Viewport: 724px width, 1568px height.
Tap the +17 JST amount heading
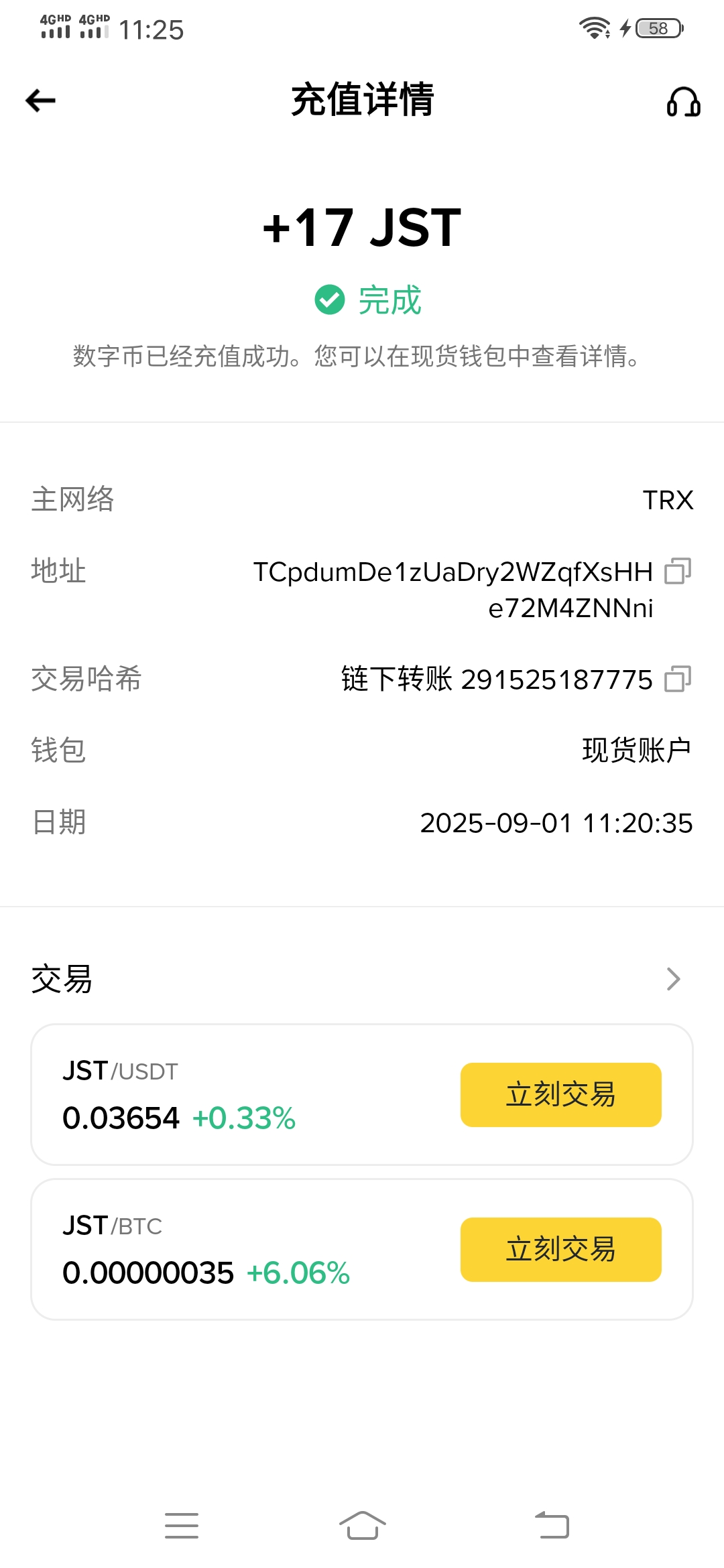point(362,228)
